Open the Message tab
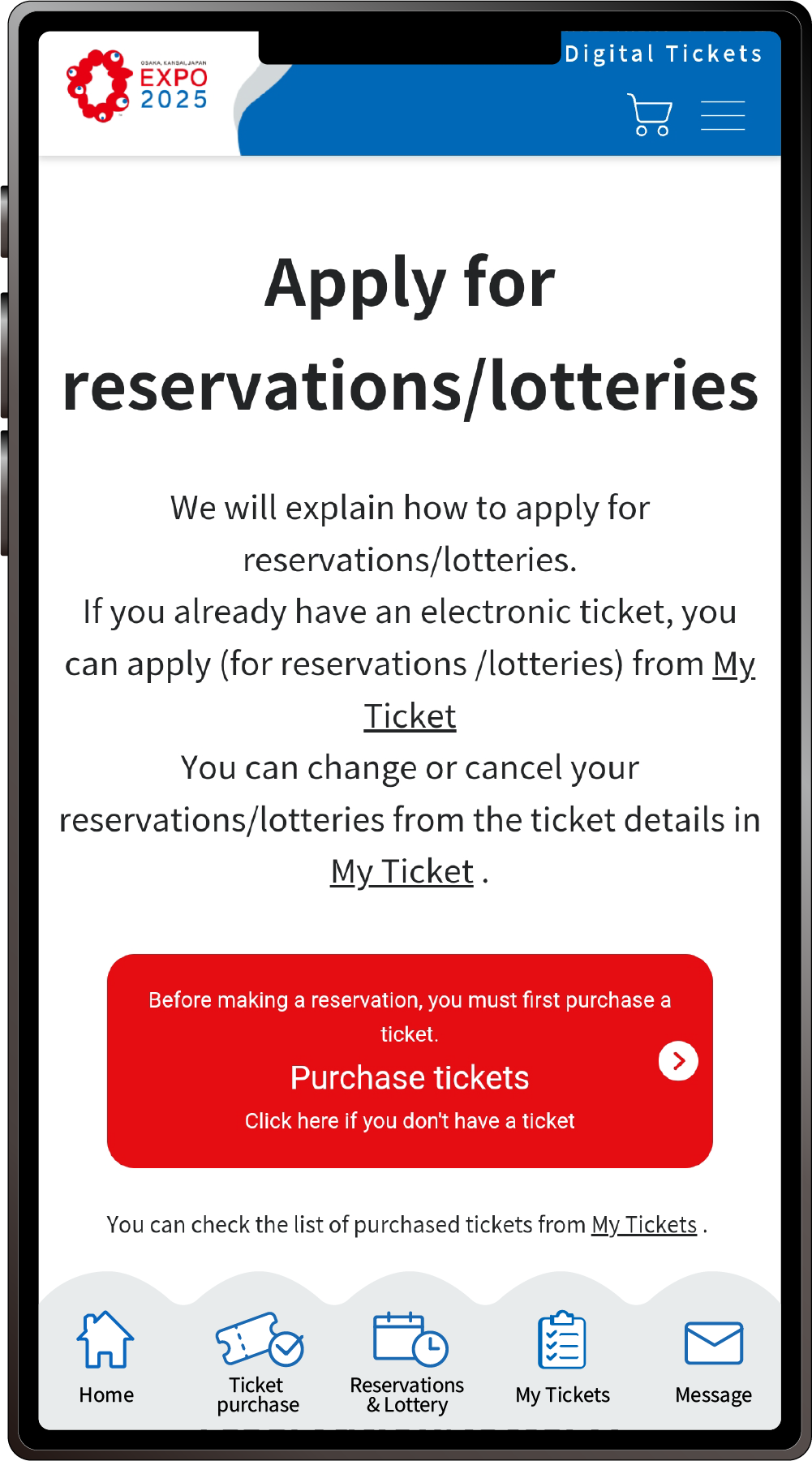The height and width of the screenshot is (1461, 812). (x=713, y=1361)
